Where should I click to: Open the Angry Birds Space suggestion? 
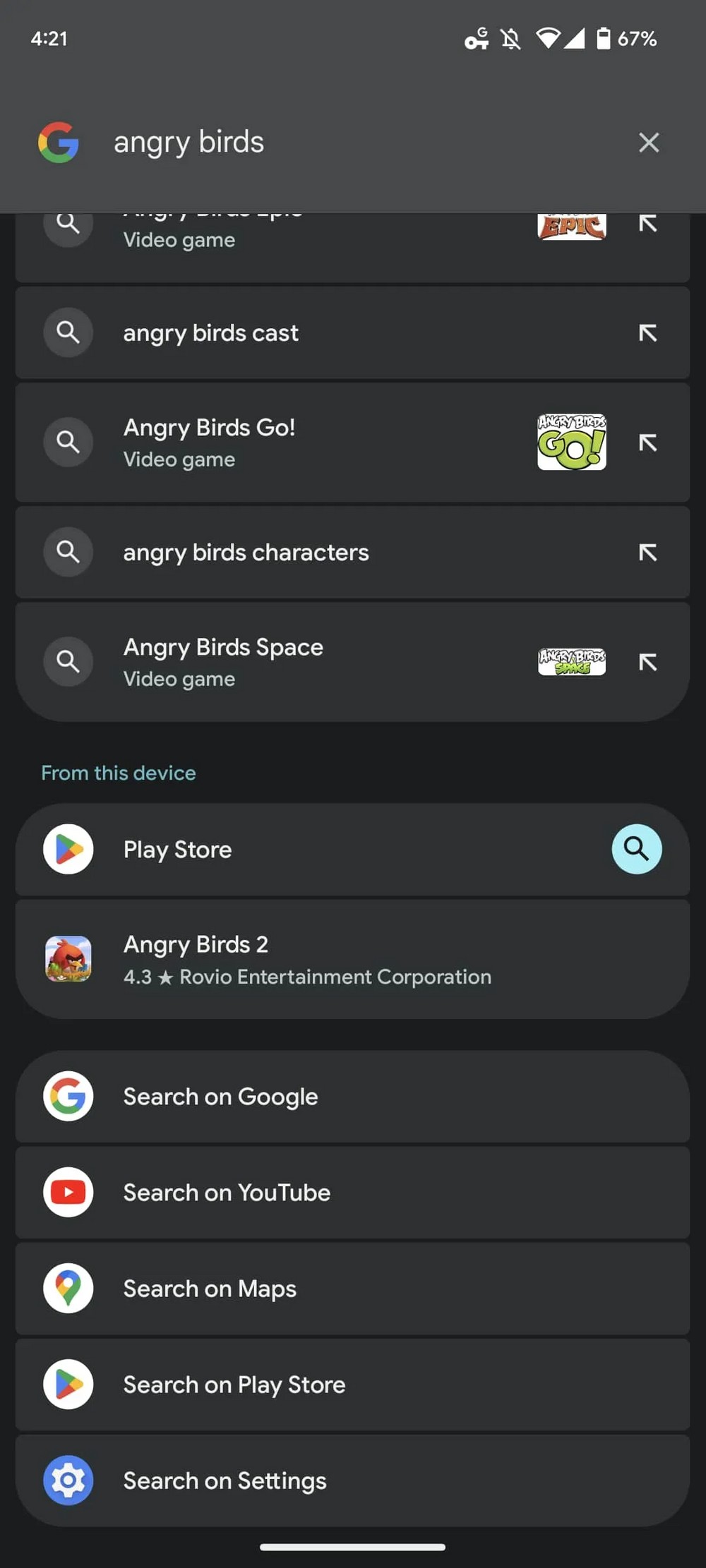[282, 662]
